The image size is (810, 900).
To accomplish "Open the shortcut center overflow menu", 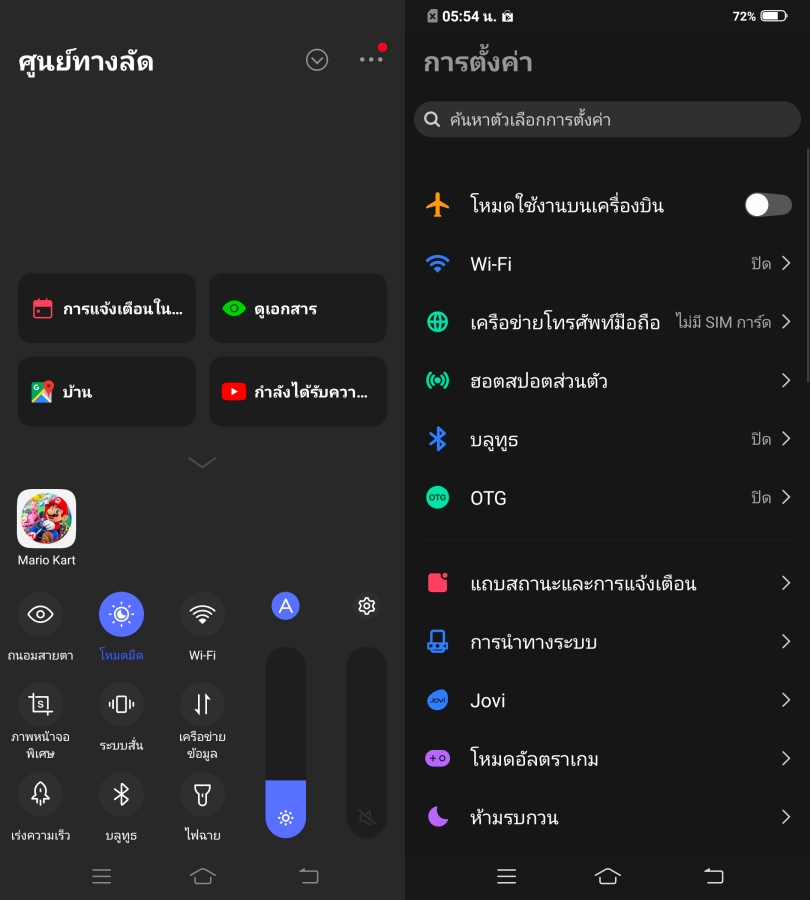I will tap(371, 60).
